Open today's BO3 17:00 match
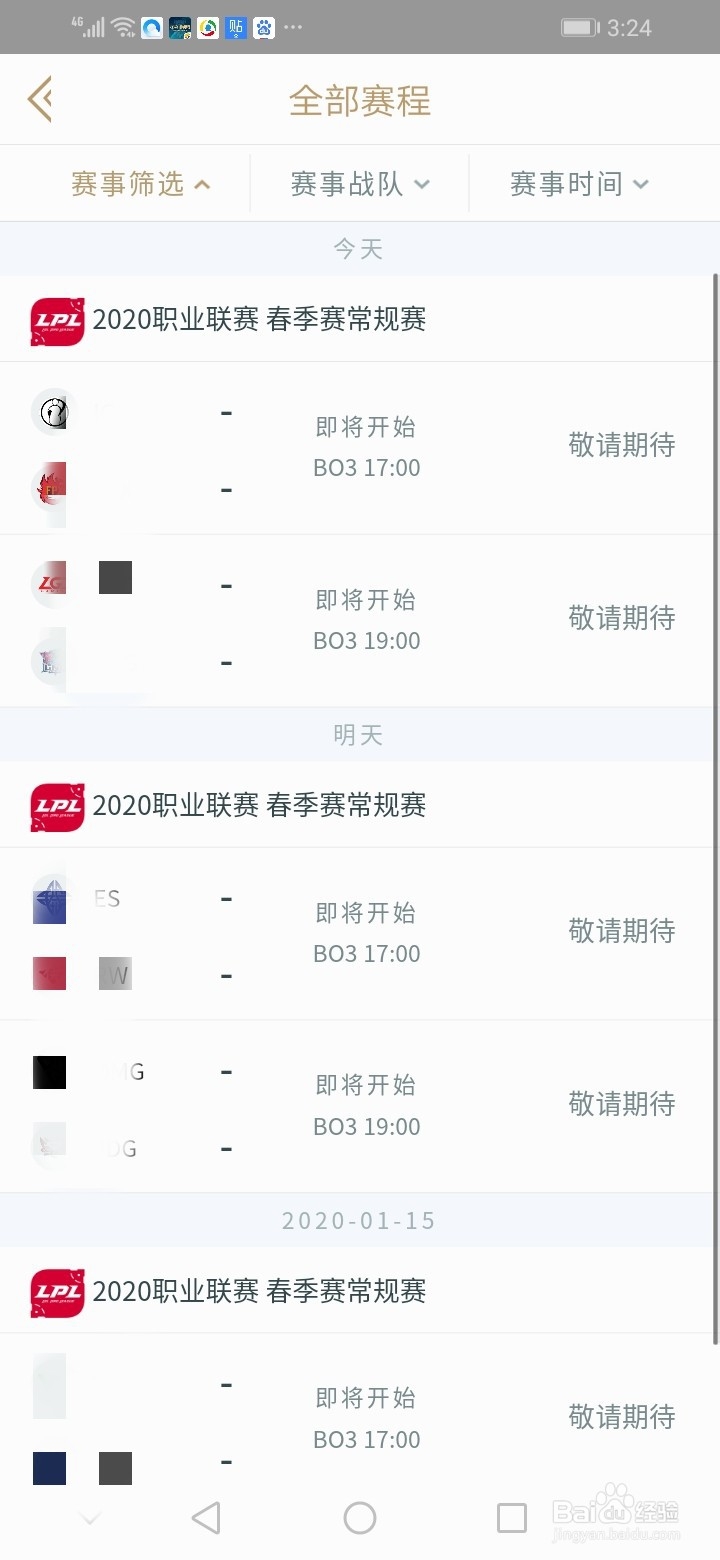The image size is (720, 1560). coord(360,448)
